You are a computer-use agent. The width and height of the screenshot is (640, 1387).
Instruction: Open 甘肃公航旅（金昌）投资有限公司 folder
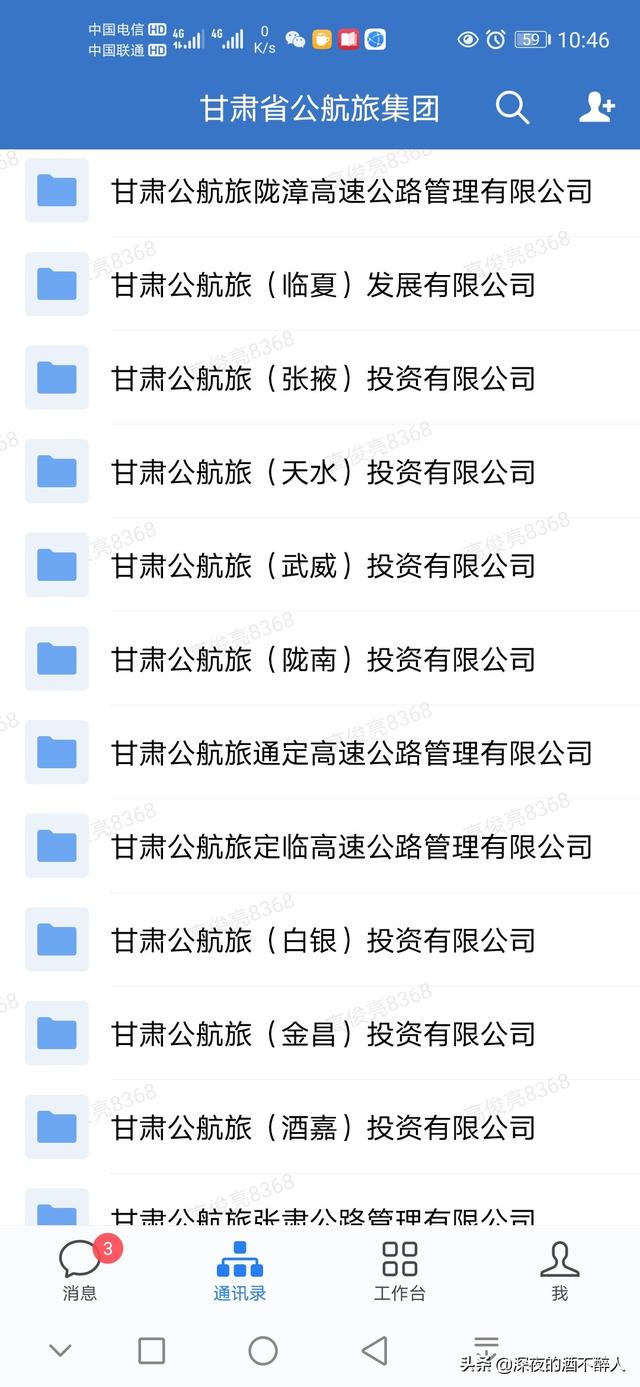tap(320, 1033)
